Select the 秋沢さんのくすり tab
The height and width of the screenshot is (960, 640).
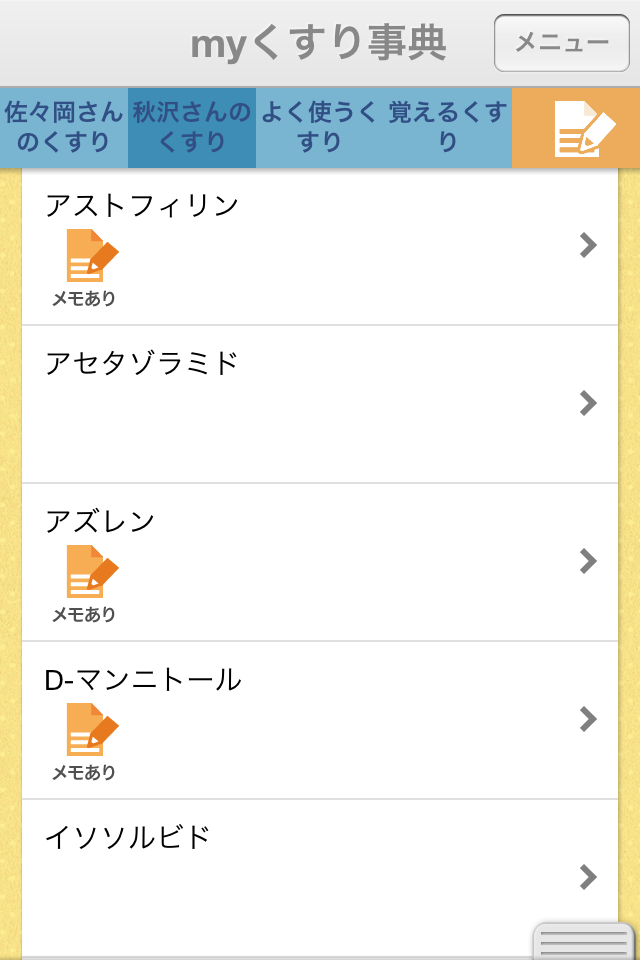[192, 127]
